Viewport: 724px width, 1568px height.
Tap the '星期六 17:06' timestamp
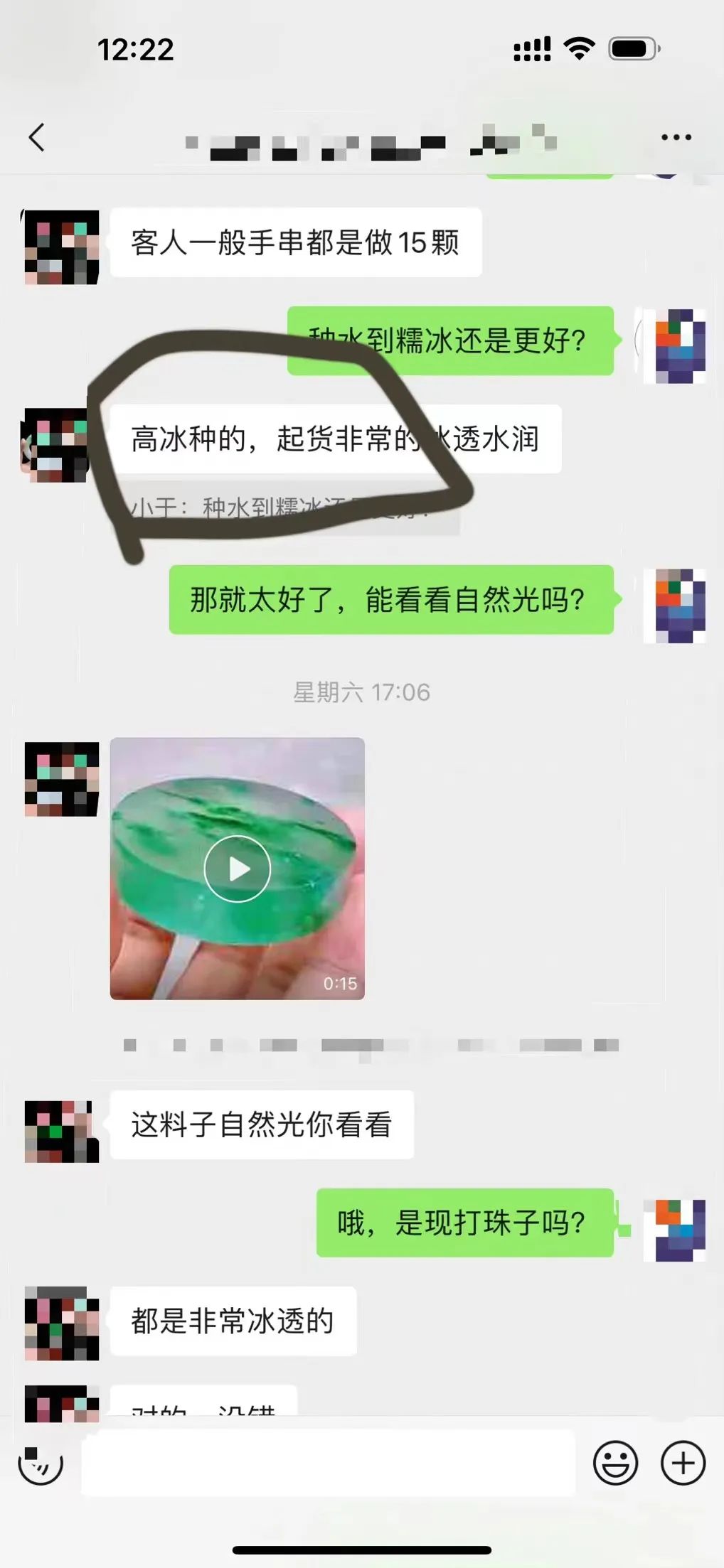click(x=362, y=691)
